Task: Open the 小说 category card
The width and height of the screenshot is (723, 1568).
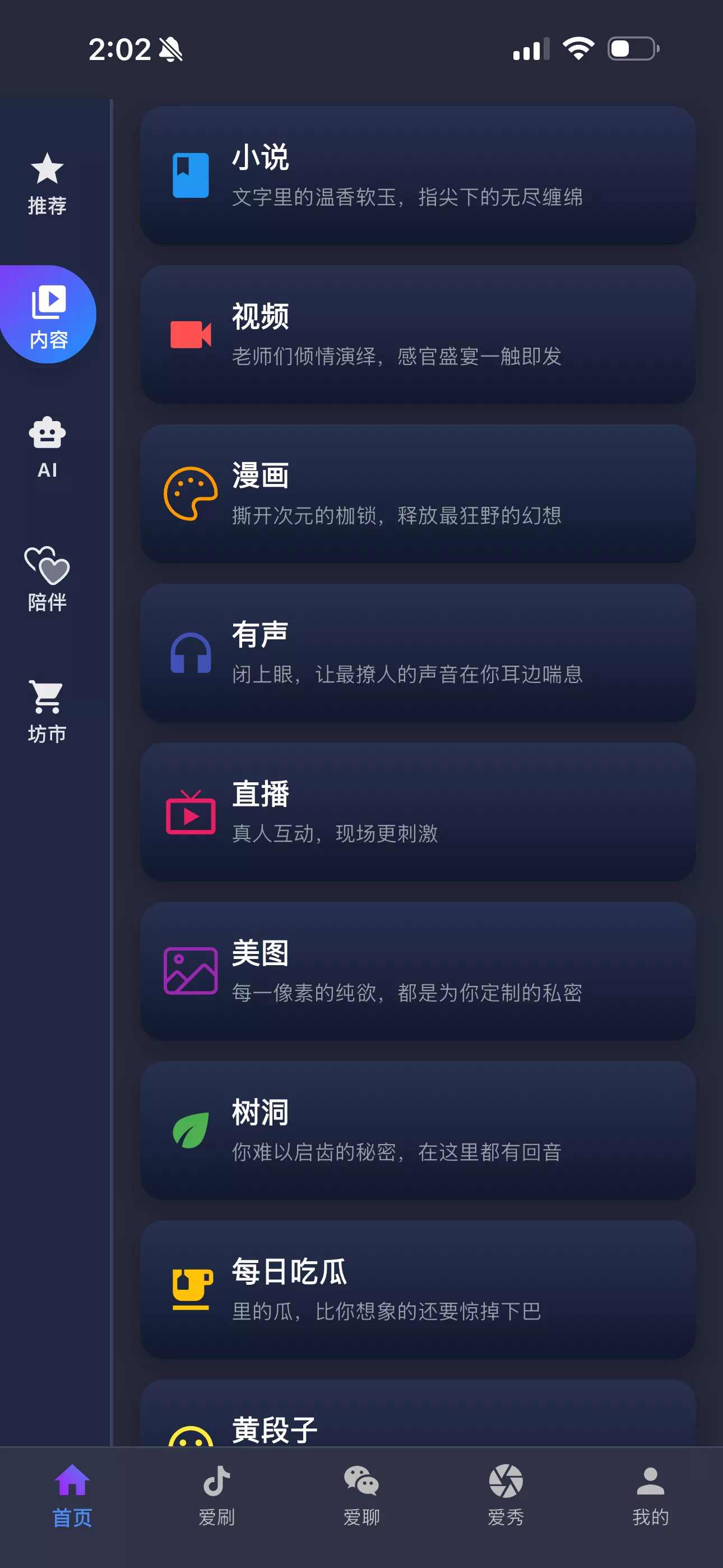Action: click(x=418, y=176)
